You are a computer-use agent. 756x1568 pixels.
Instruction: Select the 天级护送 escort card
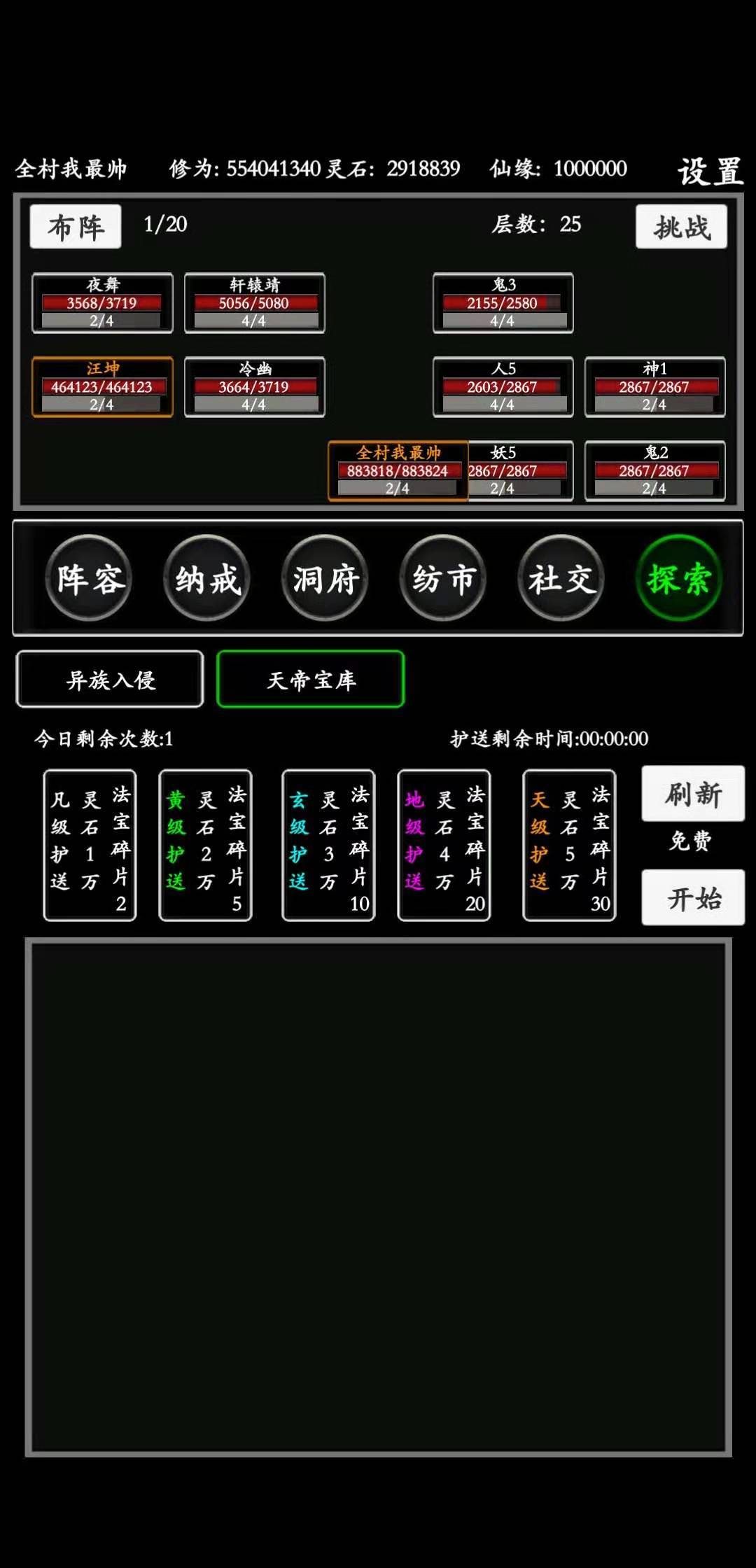pyautogui.click(x=569, y=845)
